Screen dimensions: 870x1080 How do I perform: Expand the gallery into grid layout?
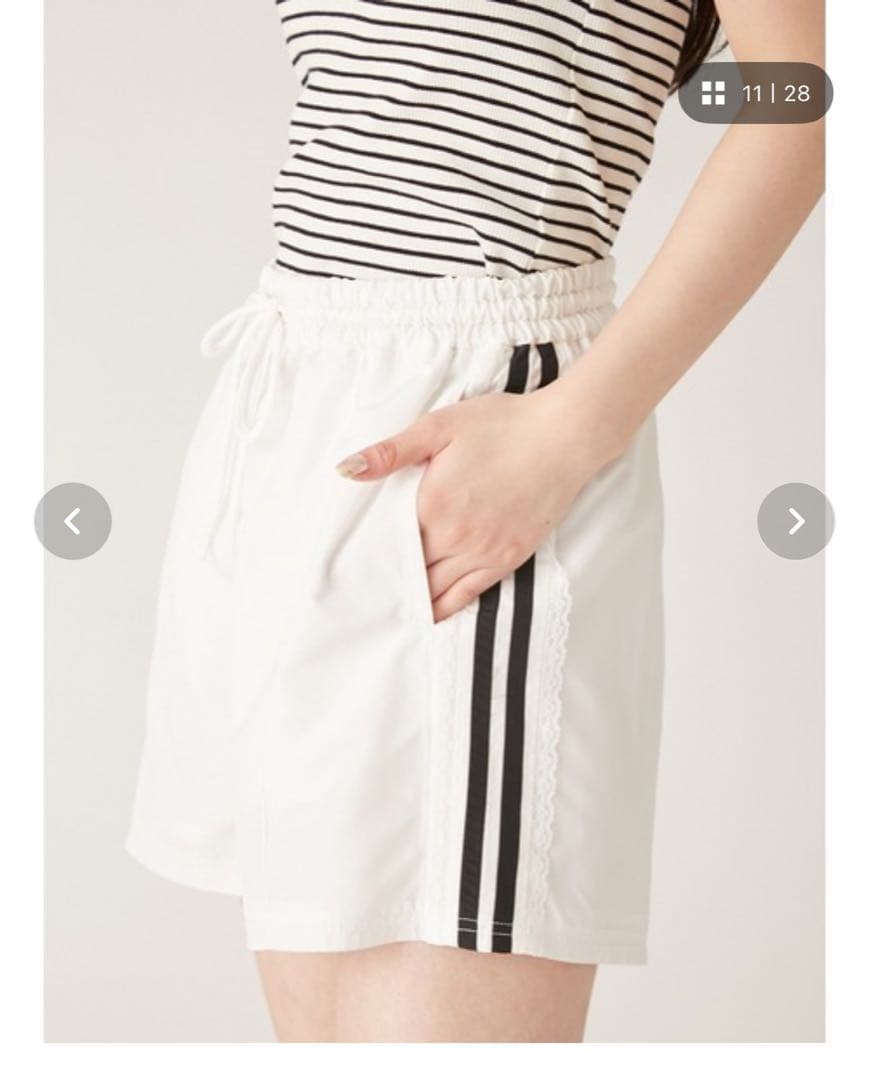pyautogui.click(x=714, y=94)
